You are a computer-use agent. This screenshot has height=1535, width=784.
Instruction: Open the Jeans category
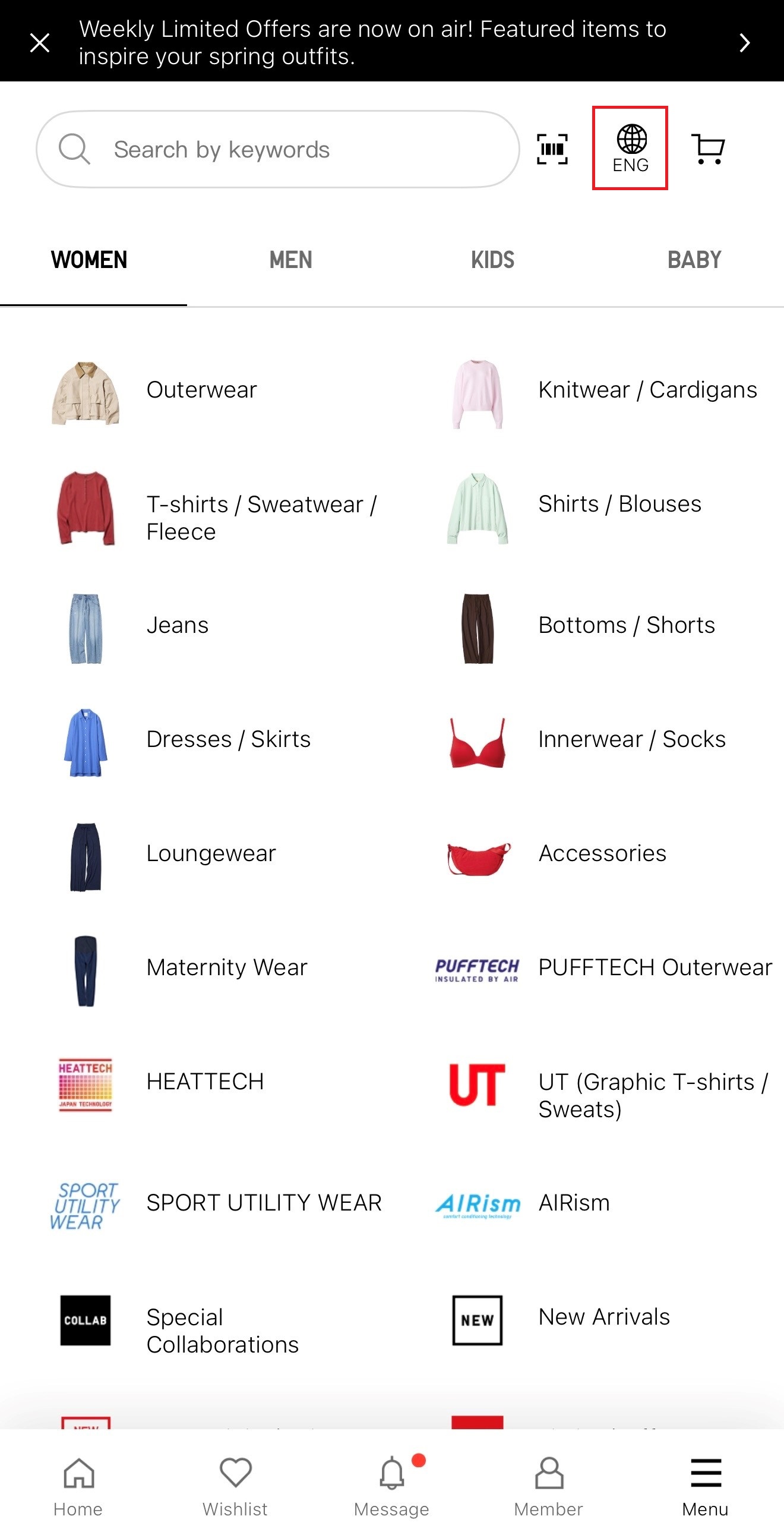tap(177, 625)
